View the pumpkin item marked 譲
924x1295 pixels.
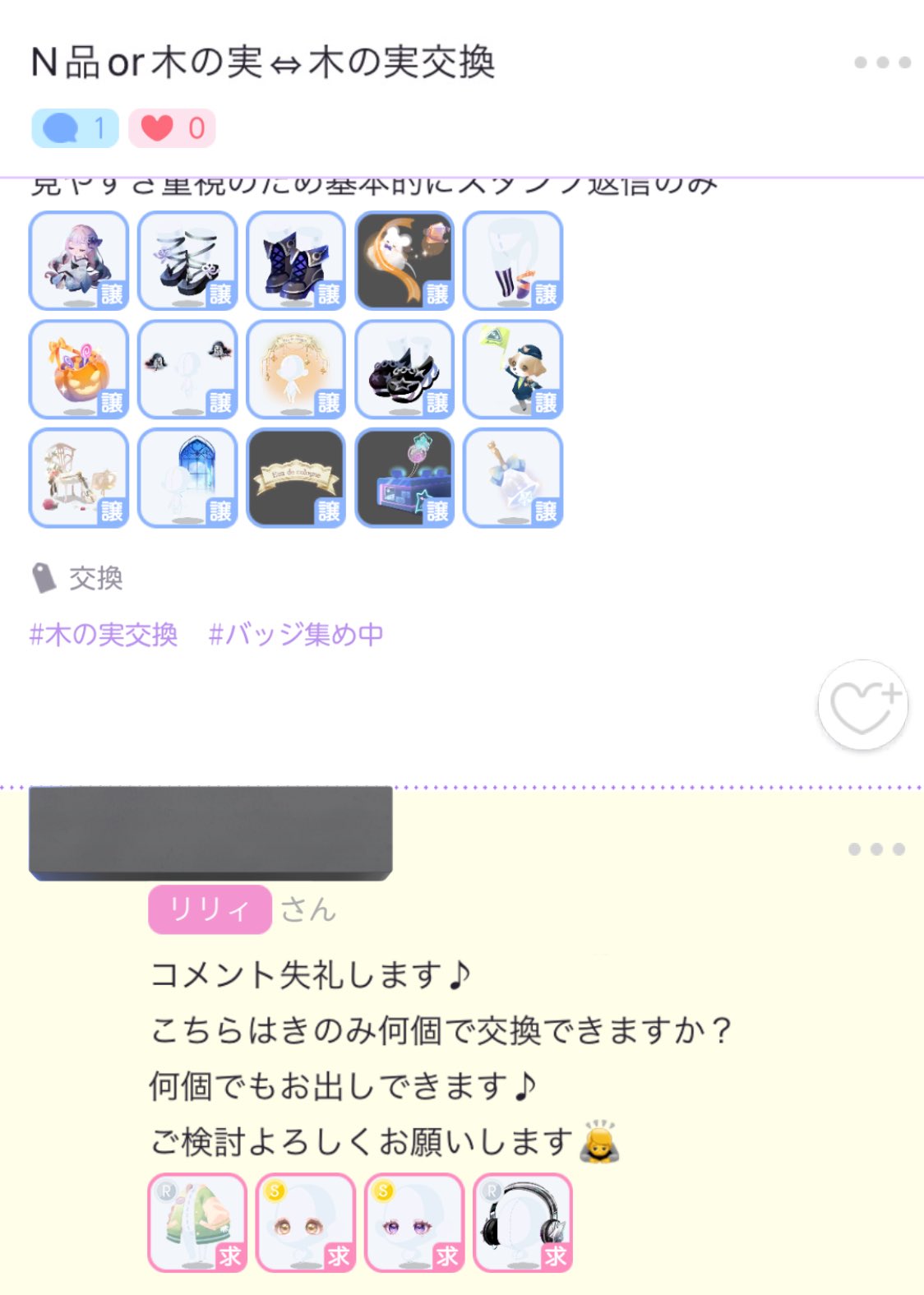click(x=79, y=370)
